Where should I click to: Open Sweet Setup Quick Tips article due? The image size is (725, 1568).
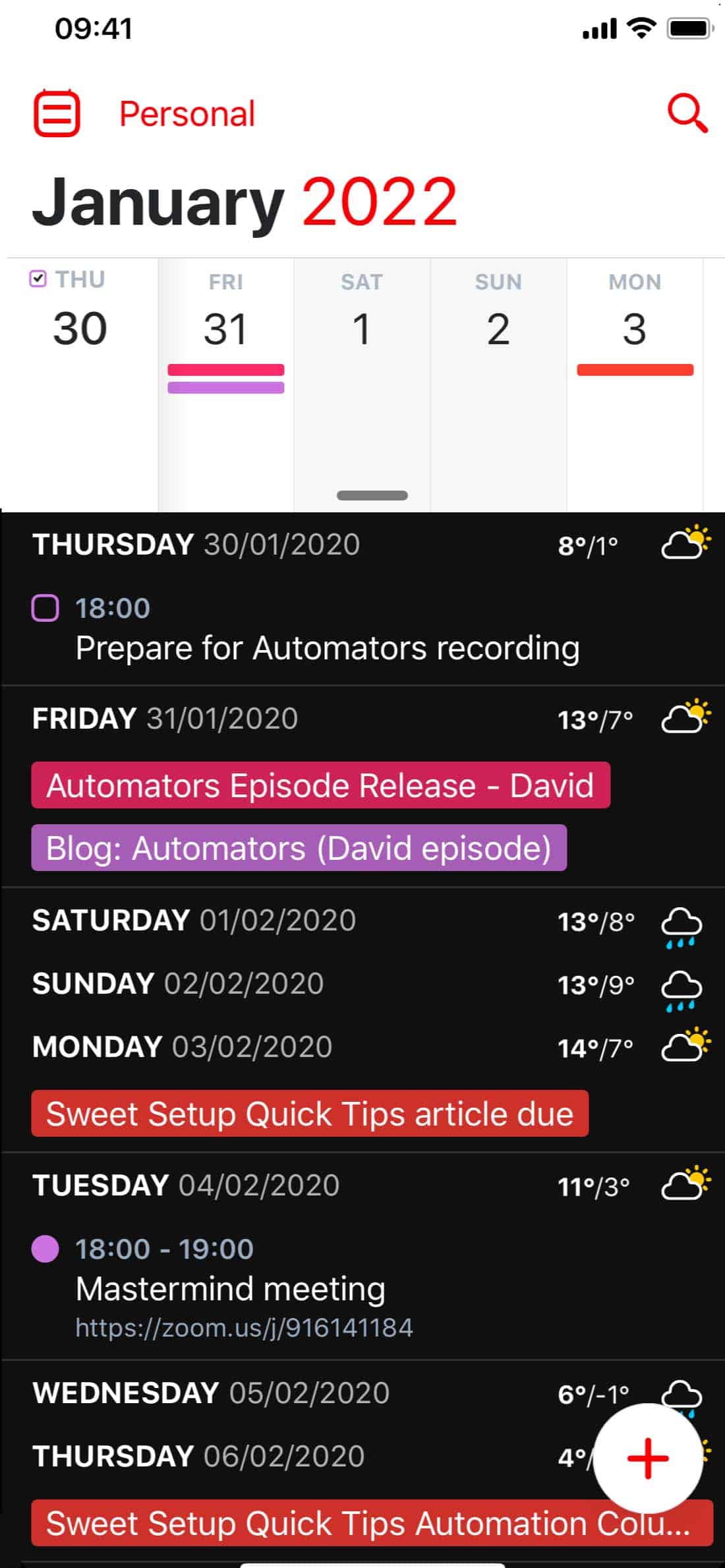tap(310, 1114)
